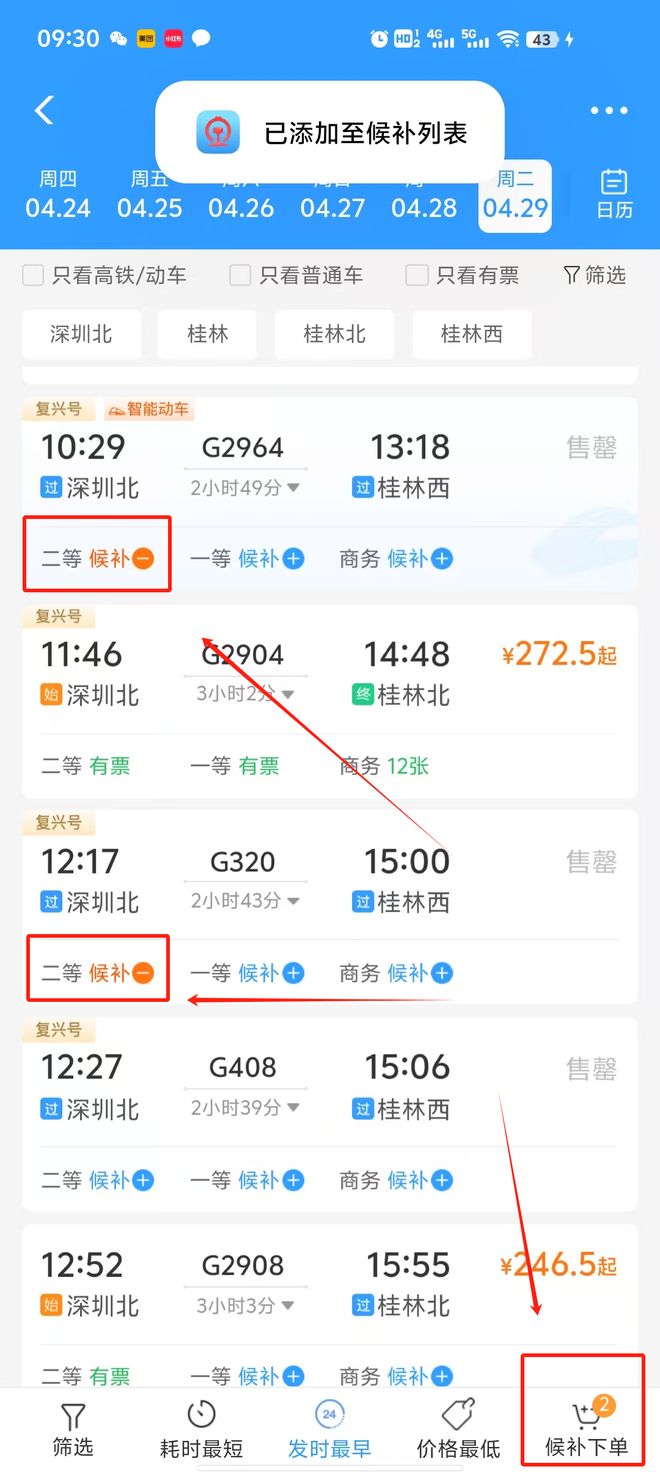Add G408 二等 to 候补 list
Screen dimensions: 660x1472
[x=143, y=1181]
